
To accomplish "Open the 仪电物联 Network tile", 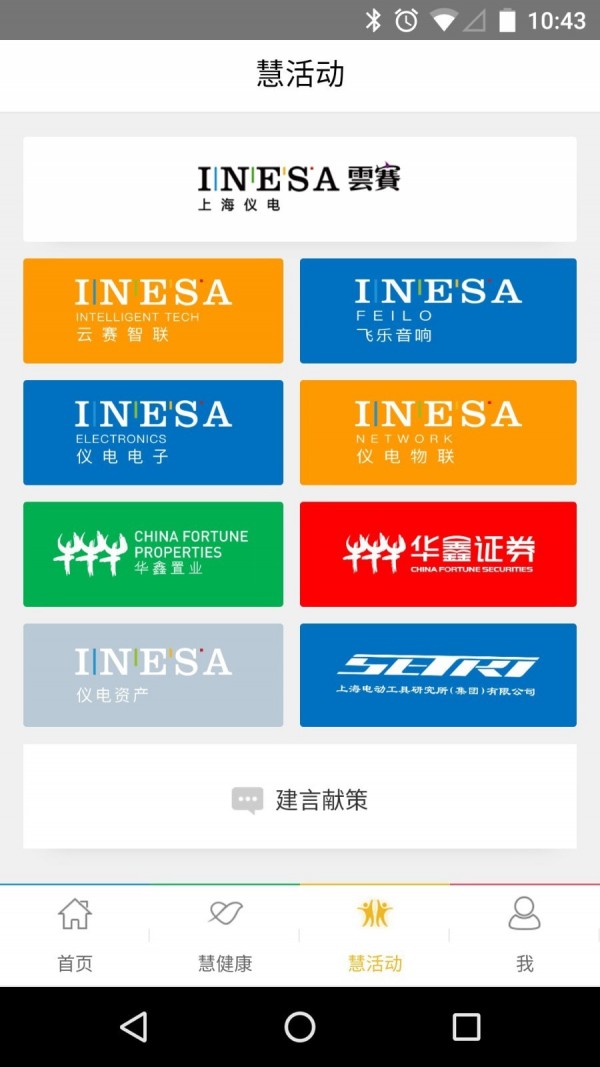I will click(438, 433).
